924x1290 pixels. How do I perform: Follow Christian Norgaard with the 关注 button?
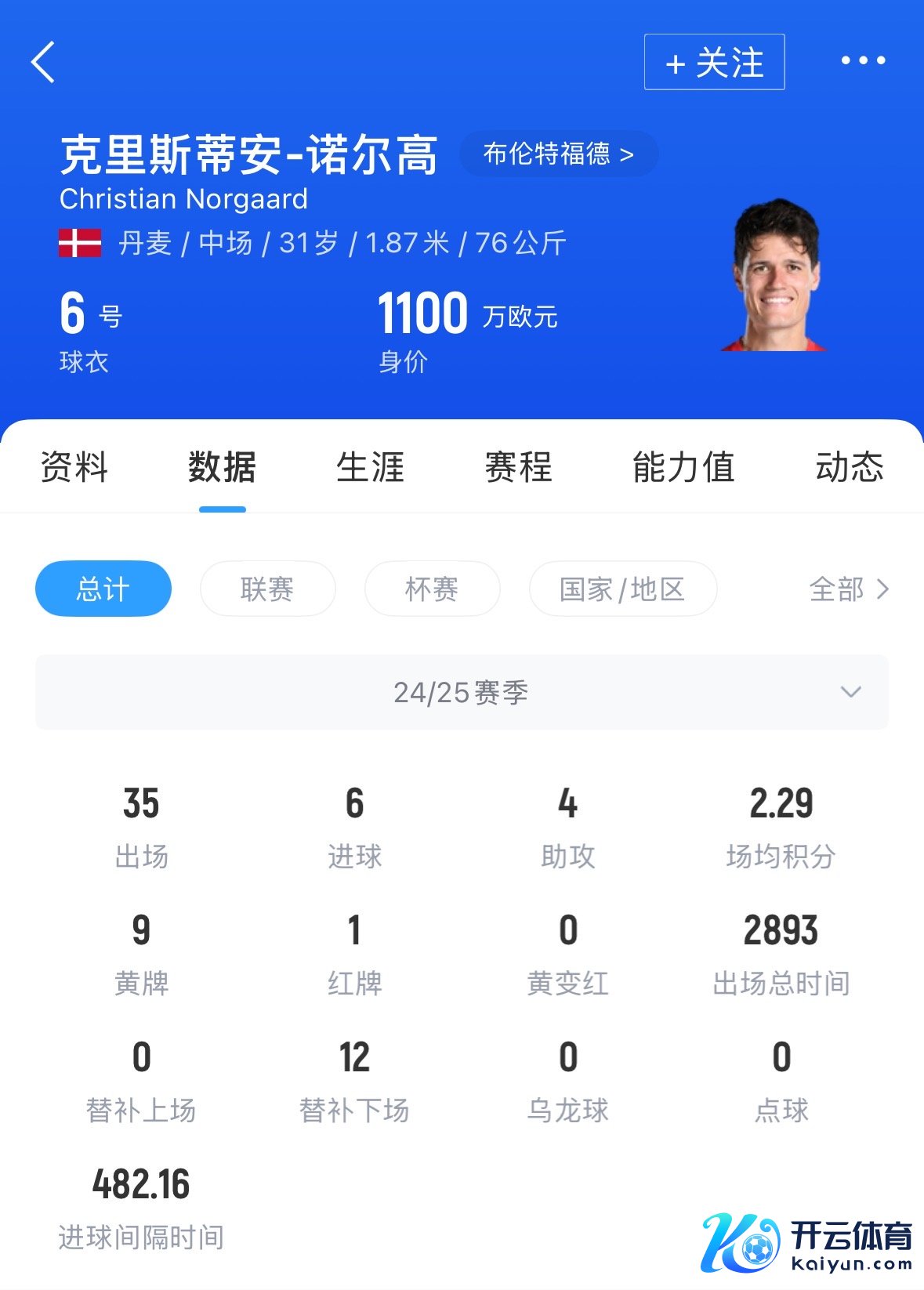(714, 62)
